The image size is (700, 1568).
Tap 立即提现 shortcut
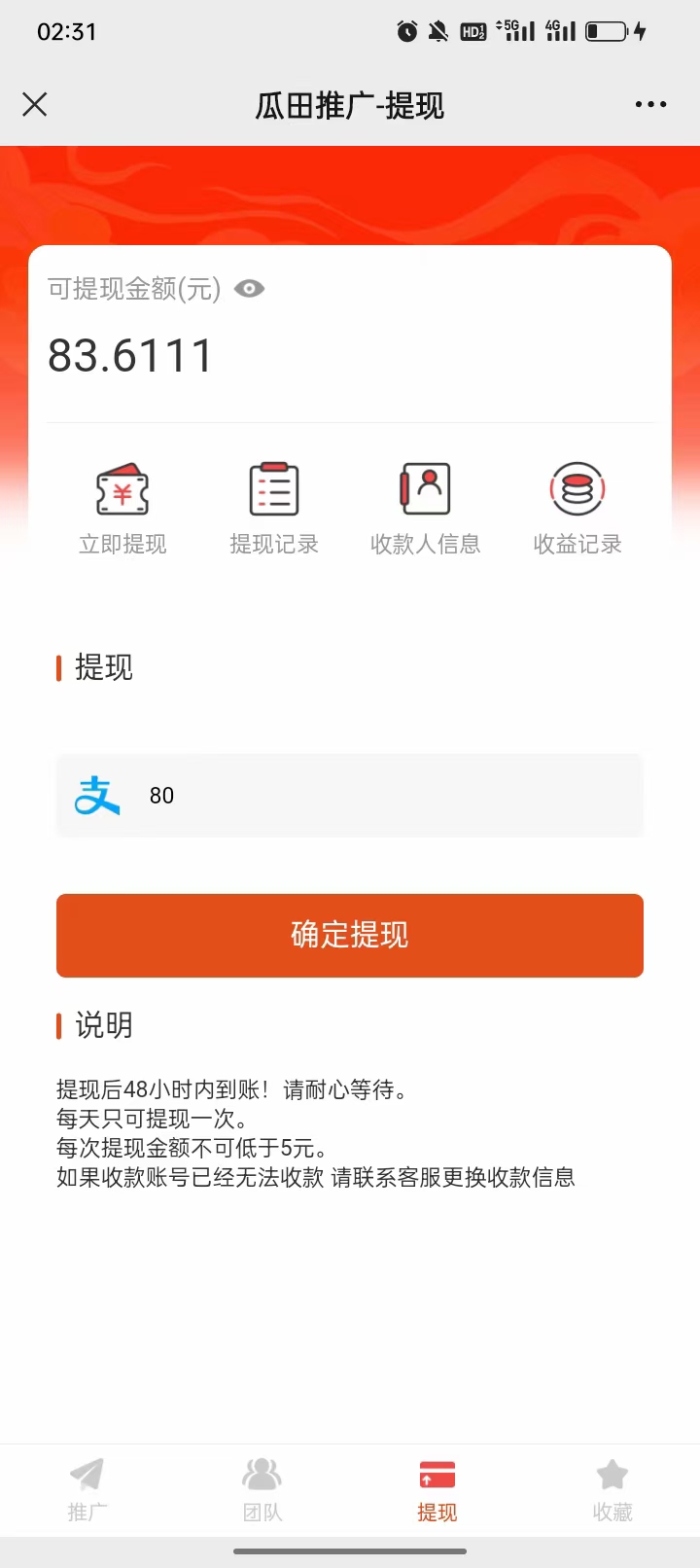[122, 509]
